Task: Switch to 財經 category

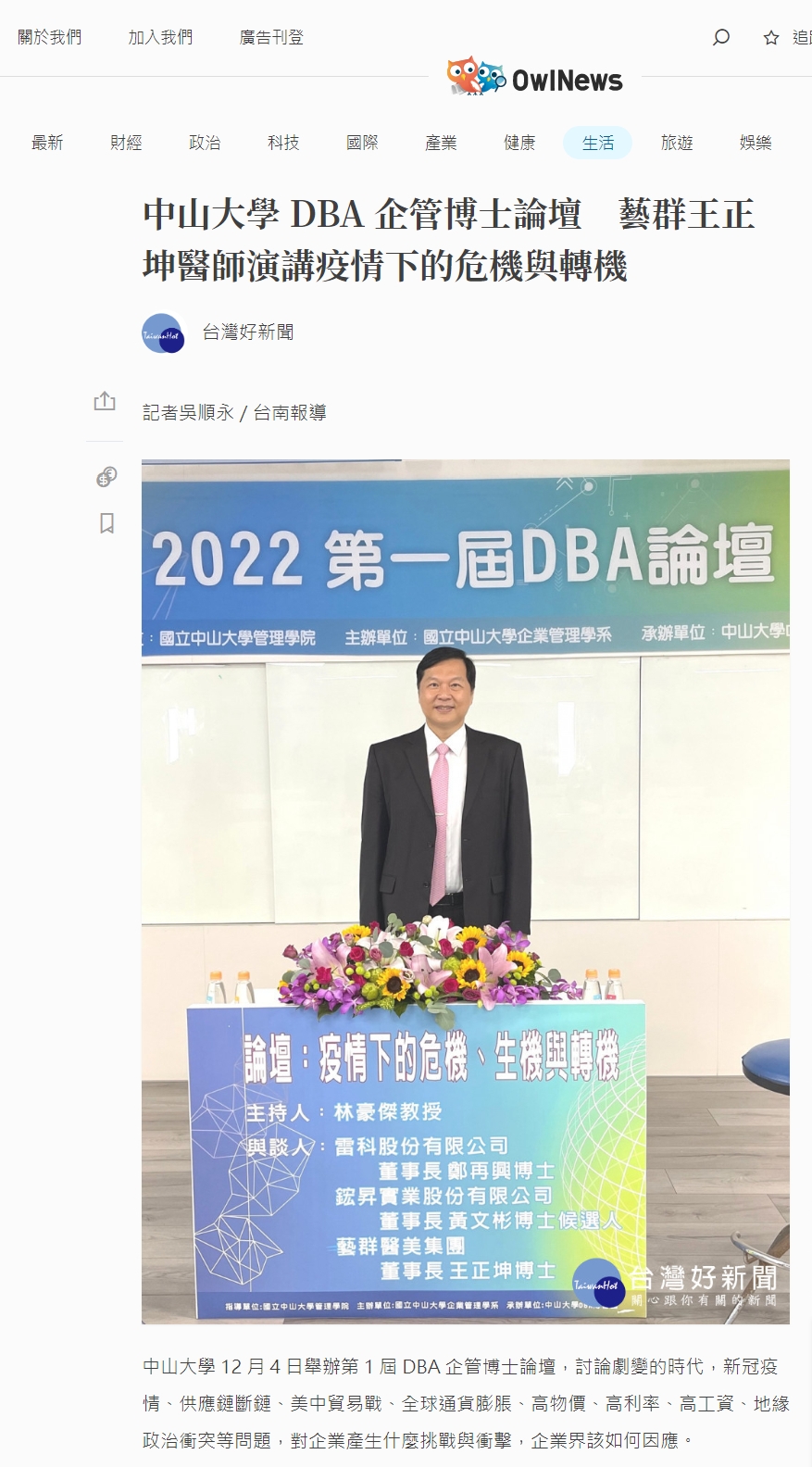Action: (126, 143)
